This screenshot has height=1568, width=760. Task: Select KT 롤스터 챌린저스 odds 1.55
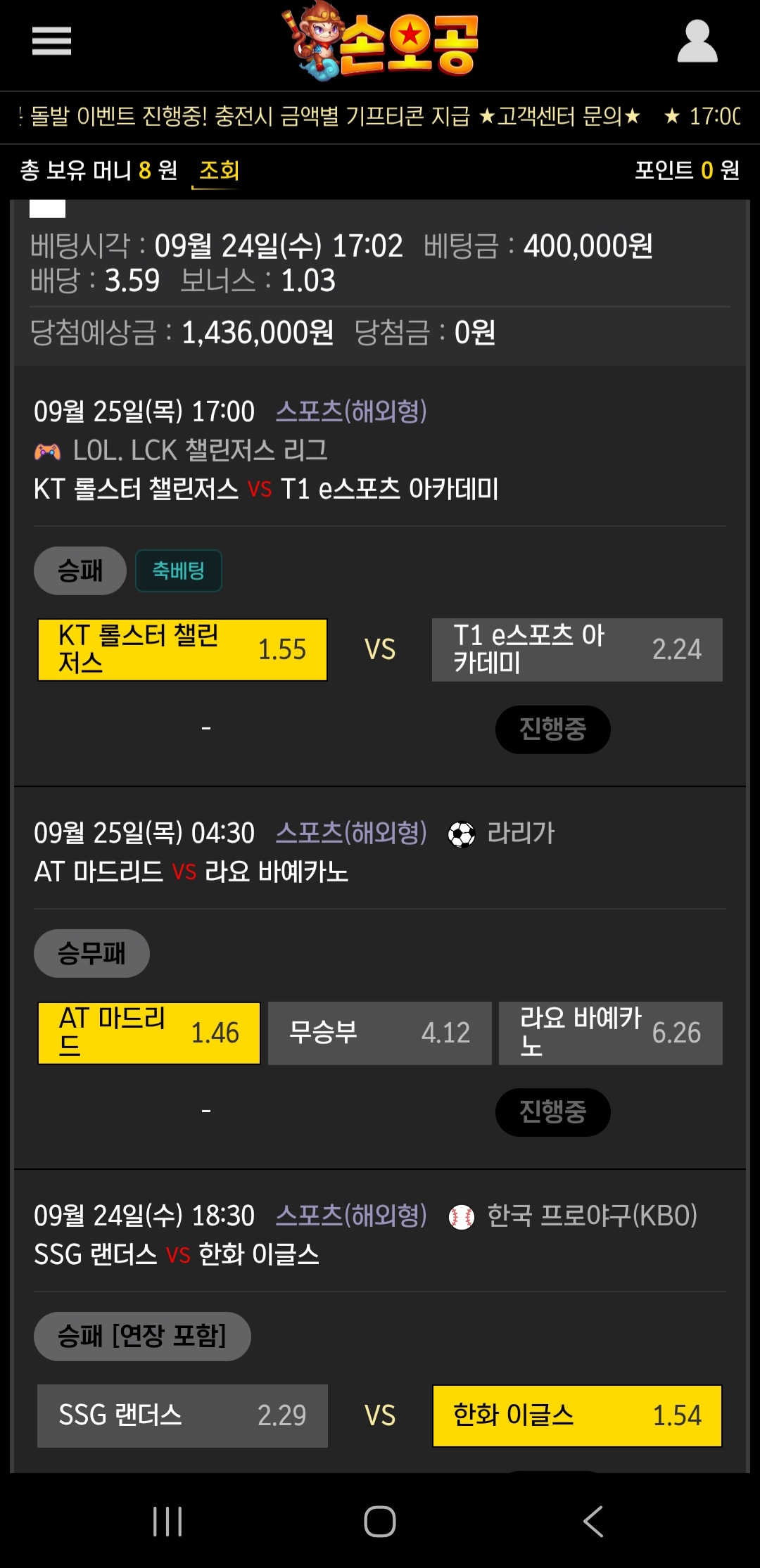click(x=182, y=649)
